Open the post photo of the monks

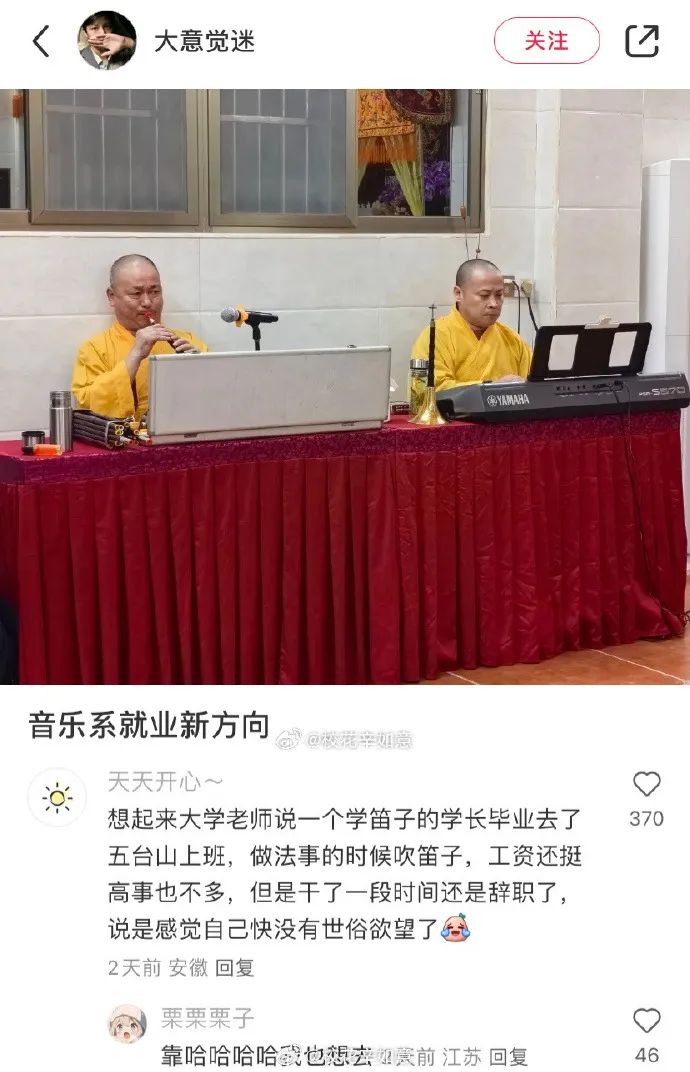click(x=345, y=386)
